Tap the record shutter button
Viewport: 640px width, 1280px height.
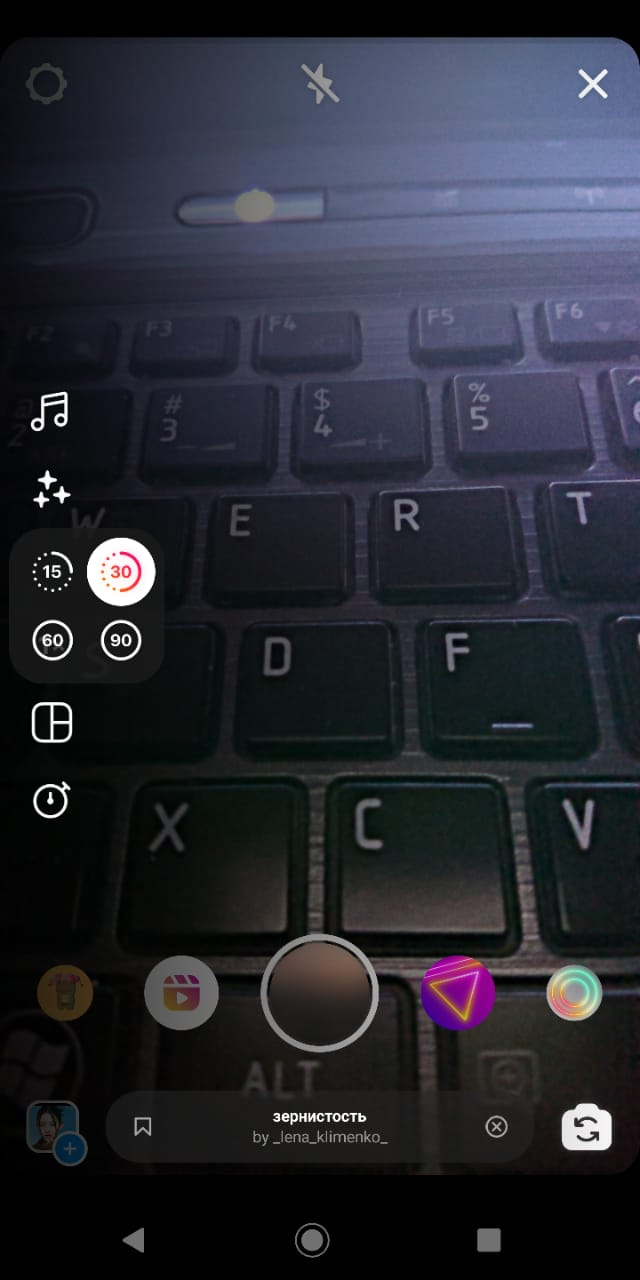(320, 993)
